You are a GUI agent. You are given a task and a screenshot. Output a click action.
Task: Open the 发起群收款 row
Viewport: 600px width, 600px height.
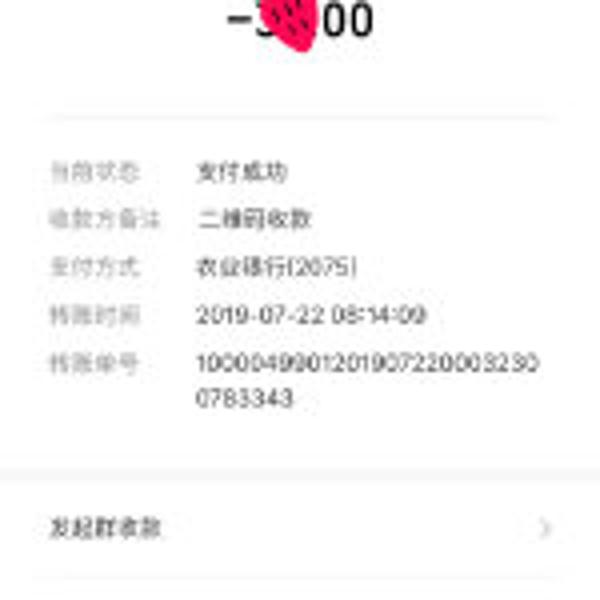[x=300, y=527]
